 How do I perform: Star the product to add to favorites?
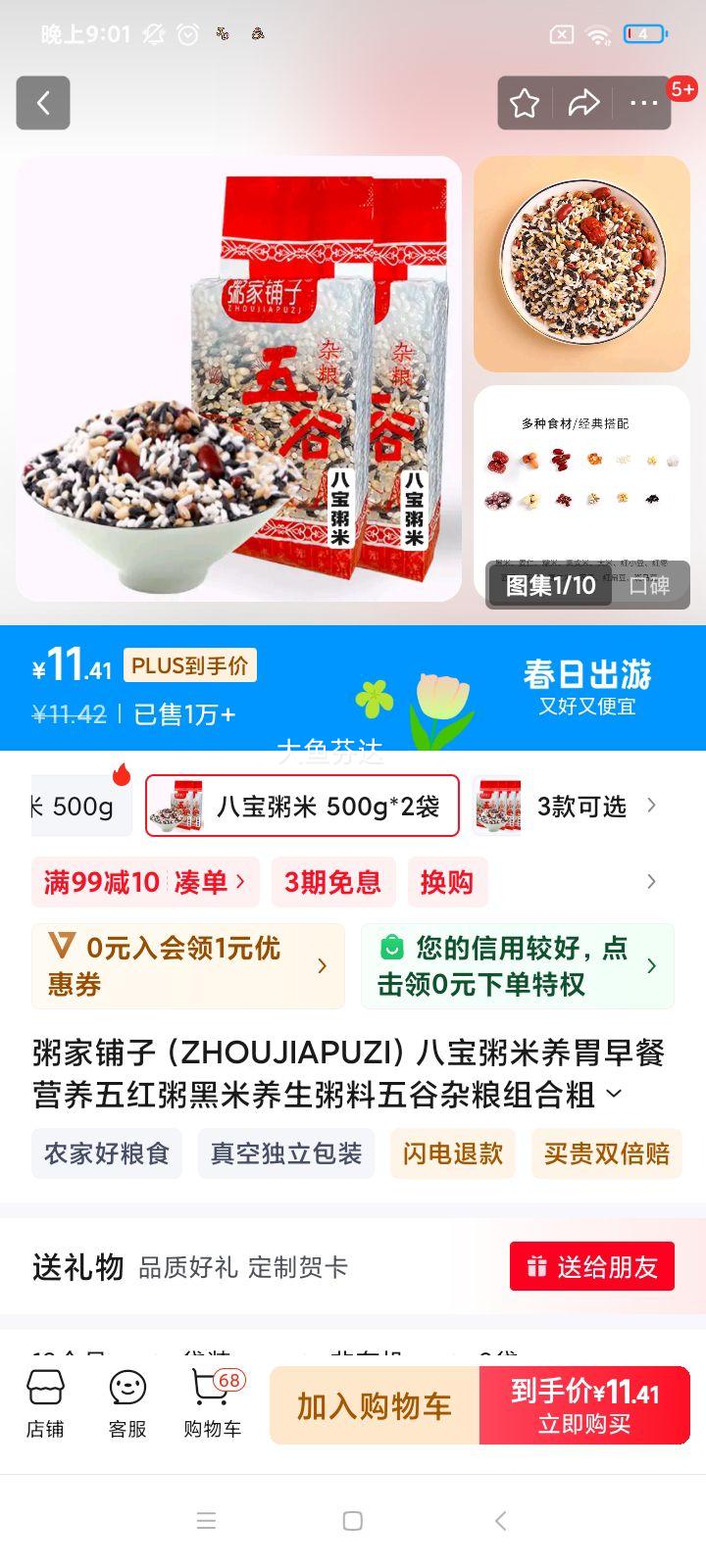(525, 103)
